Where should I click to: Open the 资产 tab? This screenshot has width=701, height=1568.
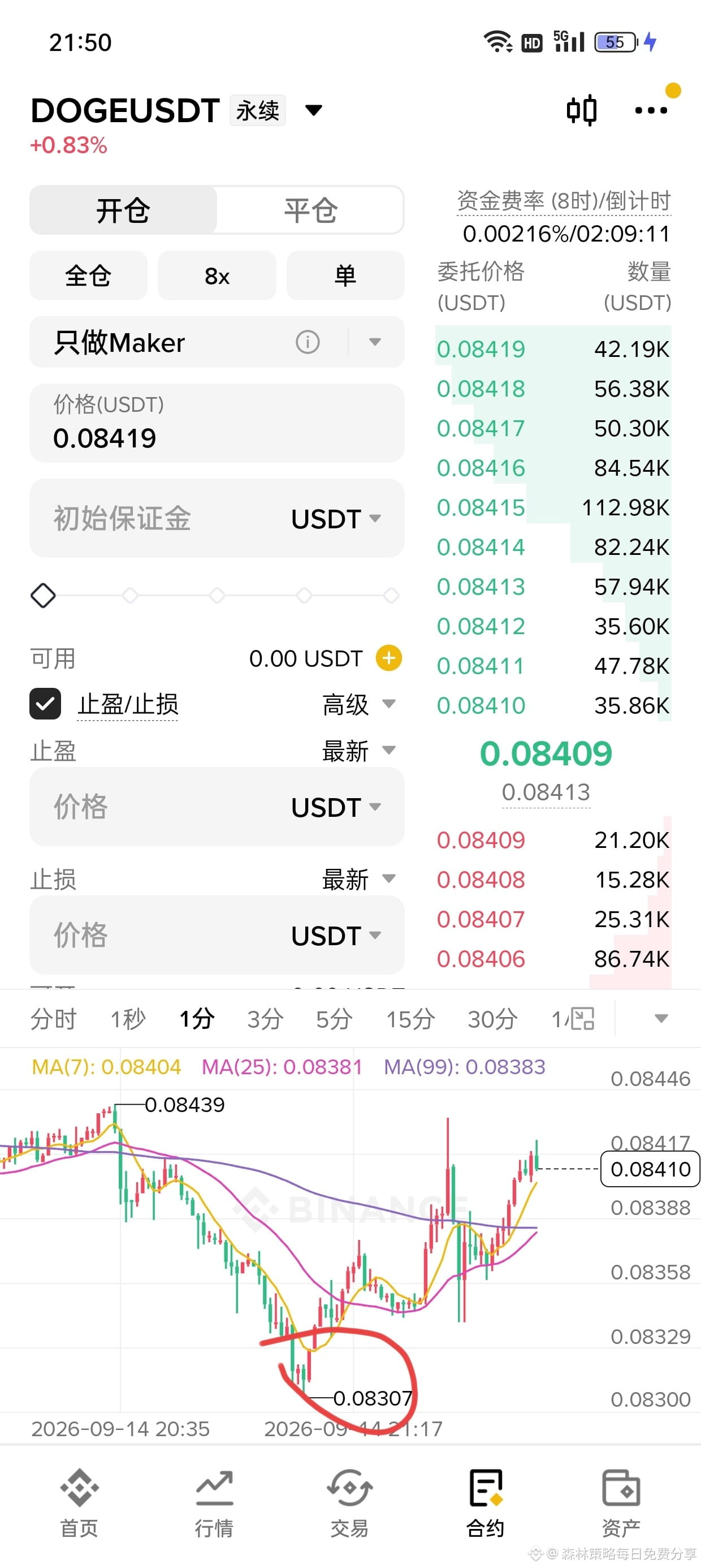click(621, 1504)
